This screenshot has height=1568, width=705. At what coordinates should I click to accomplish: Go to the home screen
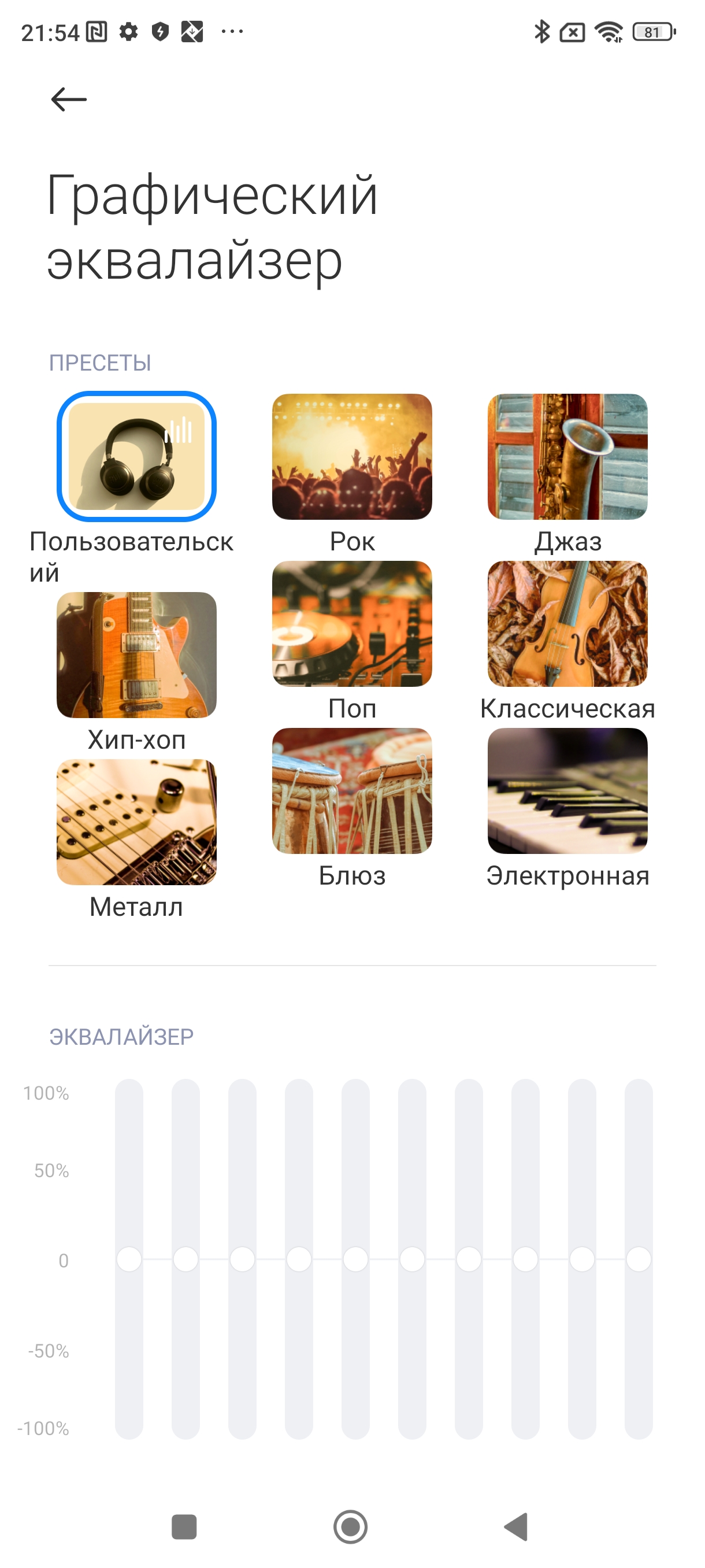click(x=351, y=1526)
